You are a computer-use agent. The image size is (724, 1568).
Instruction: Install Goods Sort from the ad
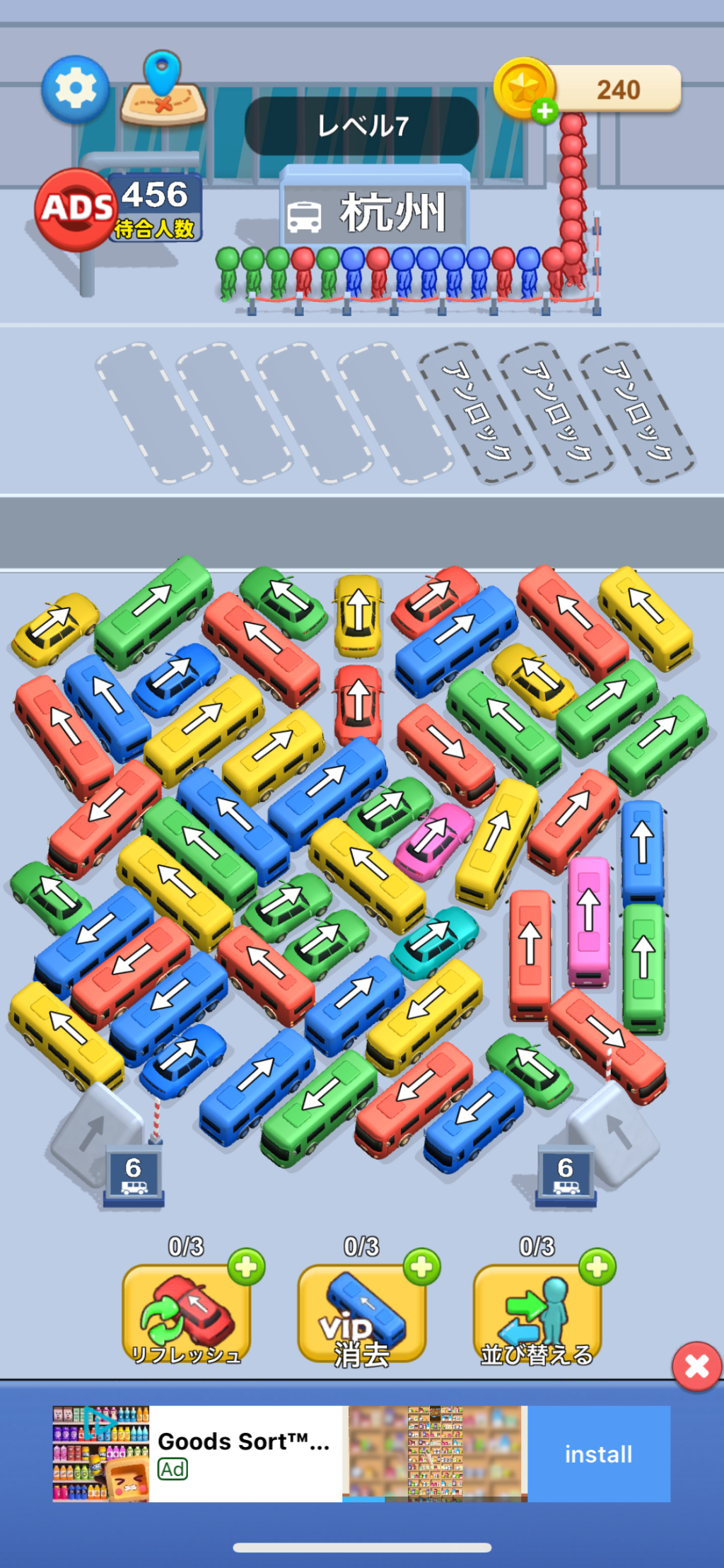[598, 1454]
